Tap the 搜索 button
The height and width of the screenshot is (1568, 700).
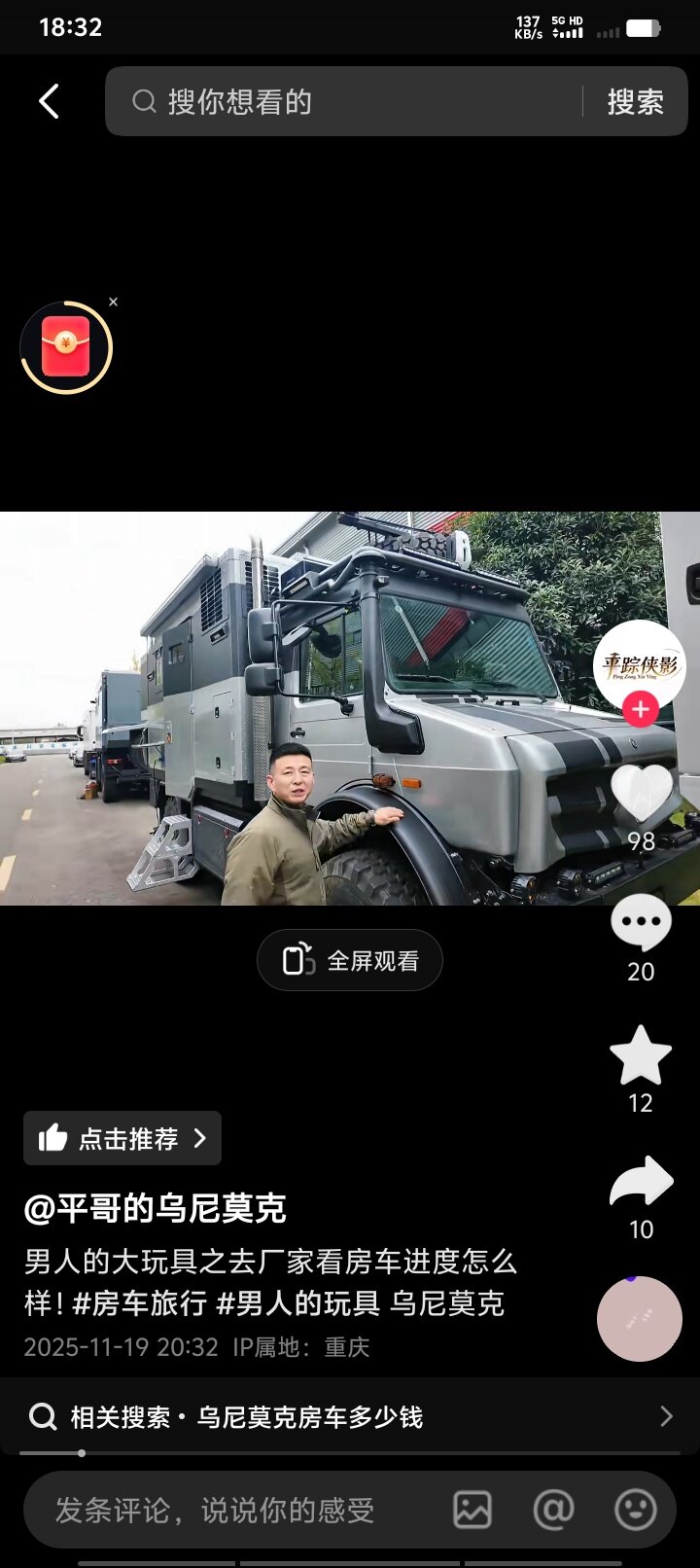(x=636, y=101)
